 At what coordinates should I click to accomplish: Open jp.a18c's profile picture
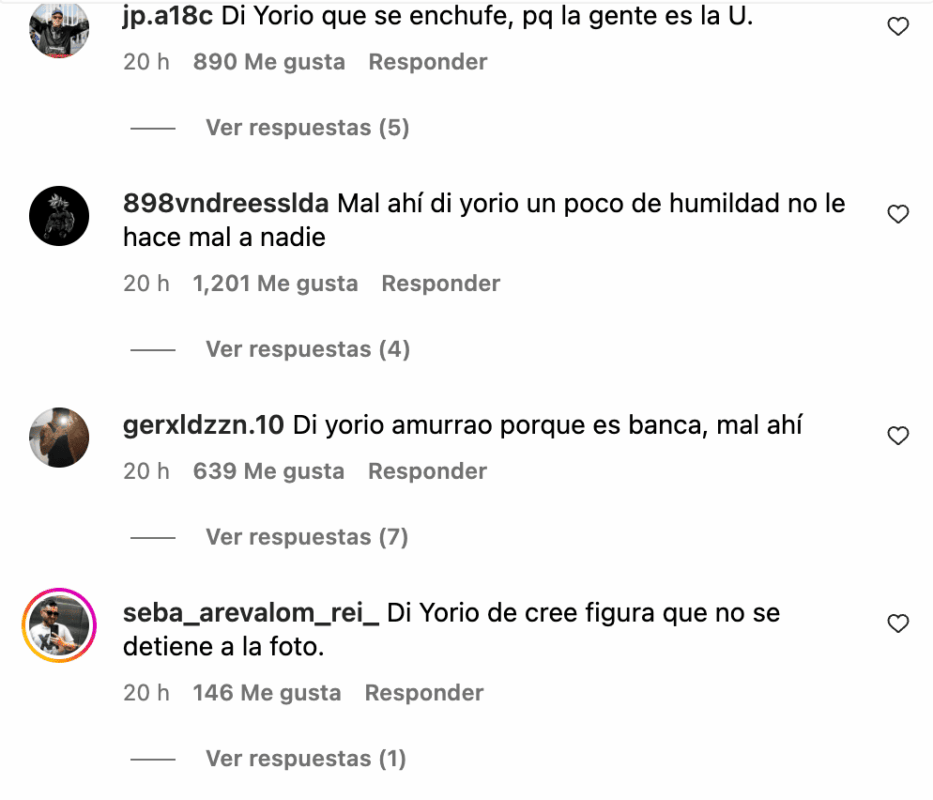click(59, 30)
